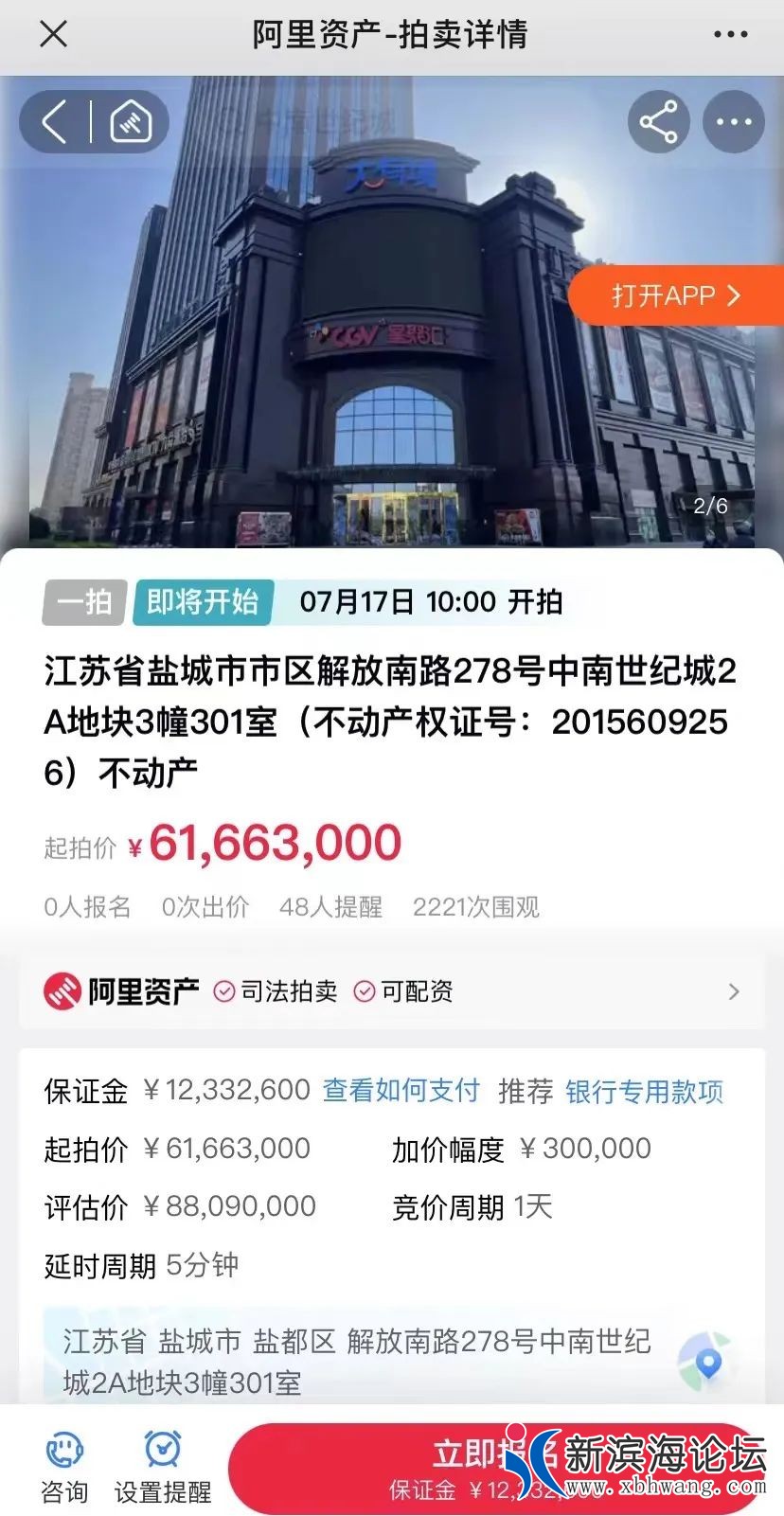Tap the 打开APP button
The height and width of the screenshot is (1516, 784).
675,295
